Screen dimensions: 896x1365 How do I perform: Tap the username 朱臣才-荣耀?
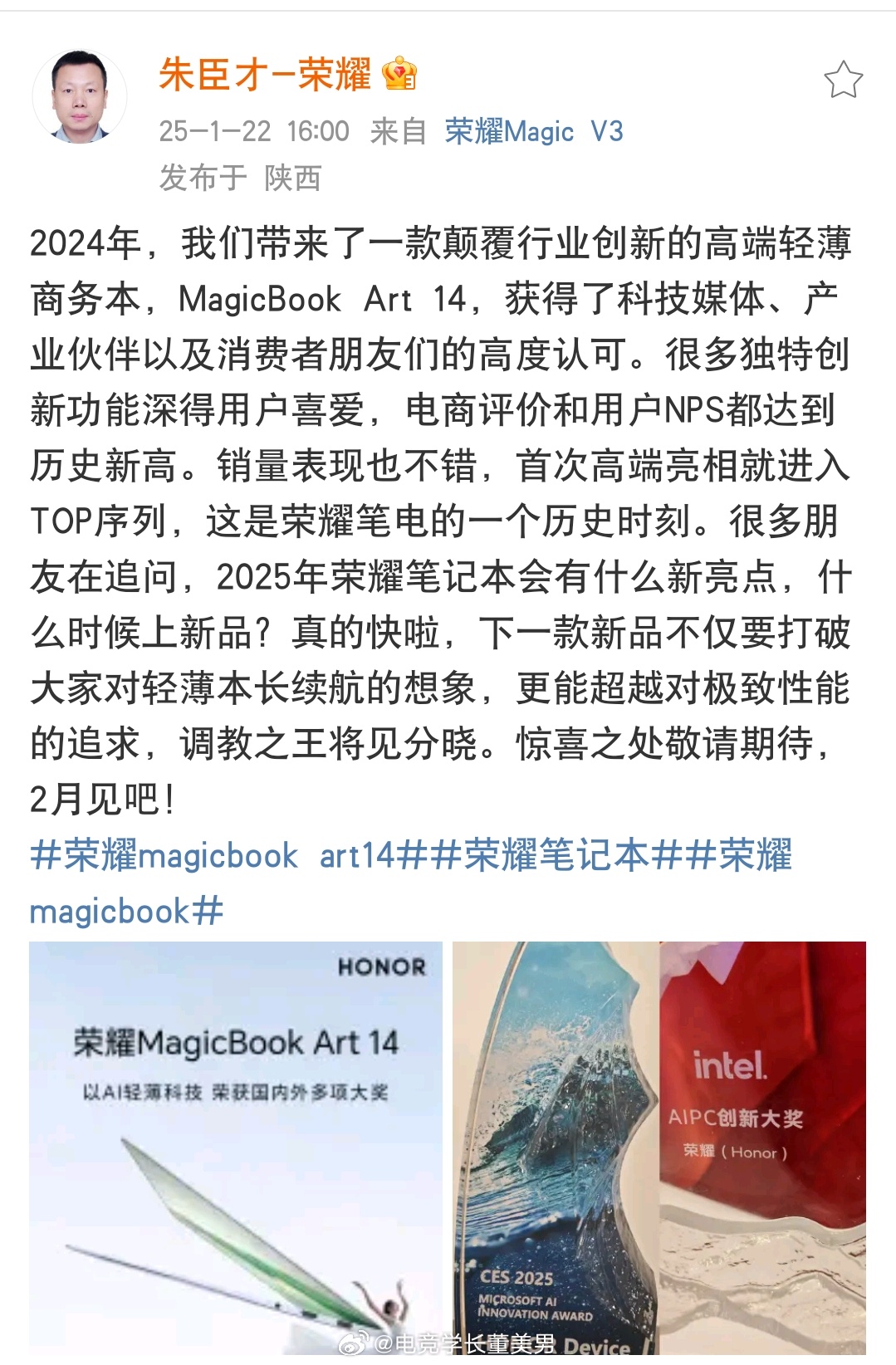point(264,76)
